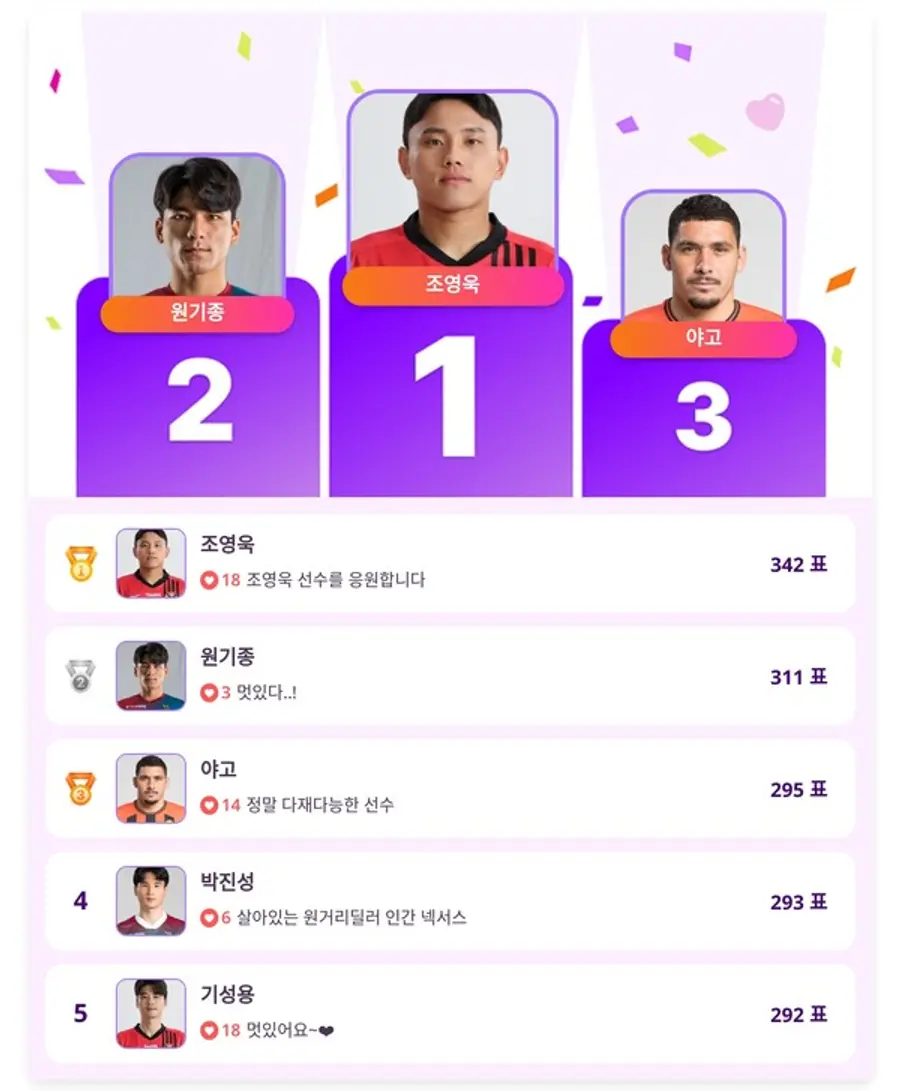This screenshot has width=900, height=1091.
Task: Click the 조영욱 name tab on the podium
Action: pos(450,285)
